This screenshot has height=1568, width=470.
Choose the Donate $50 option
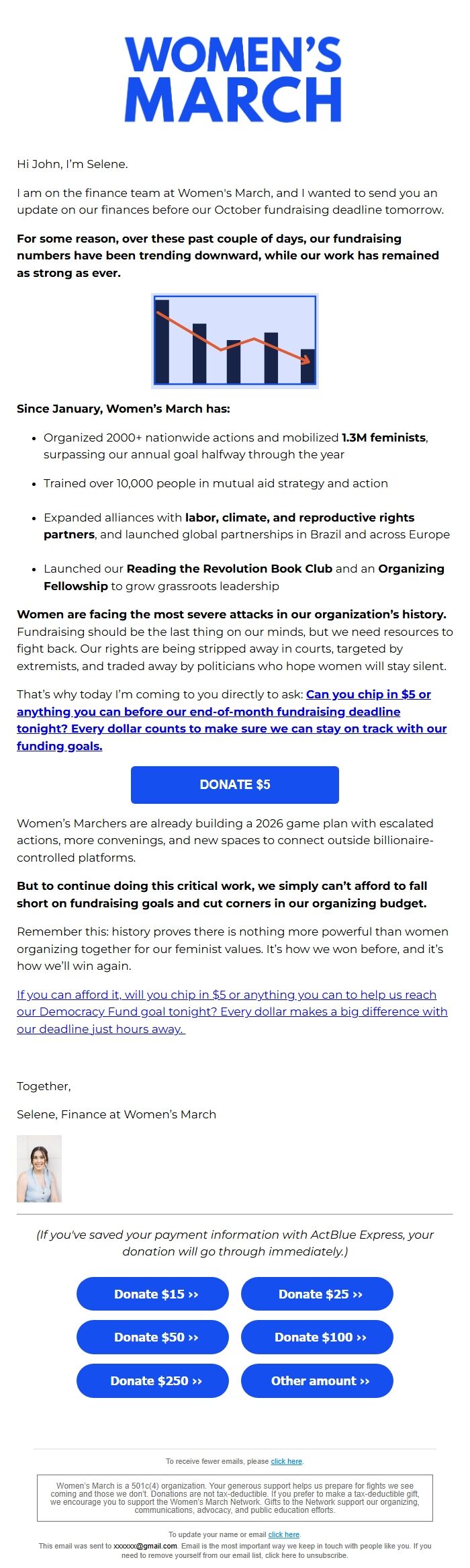tap(152, 1337)
